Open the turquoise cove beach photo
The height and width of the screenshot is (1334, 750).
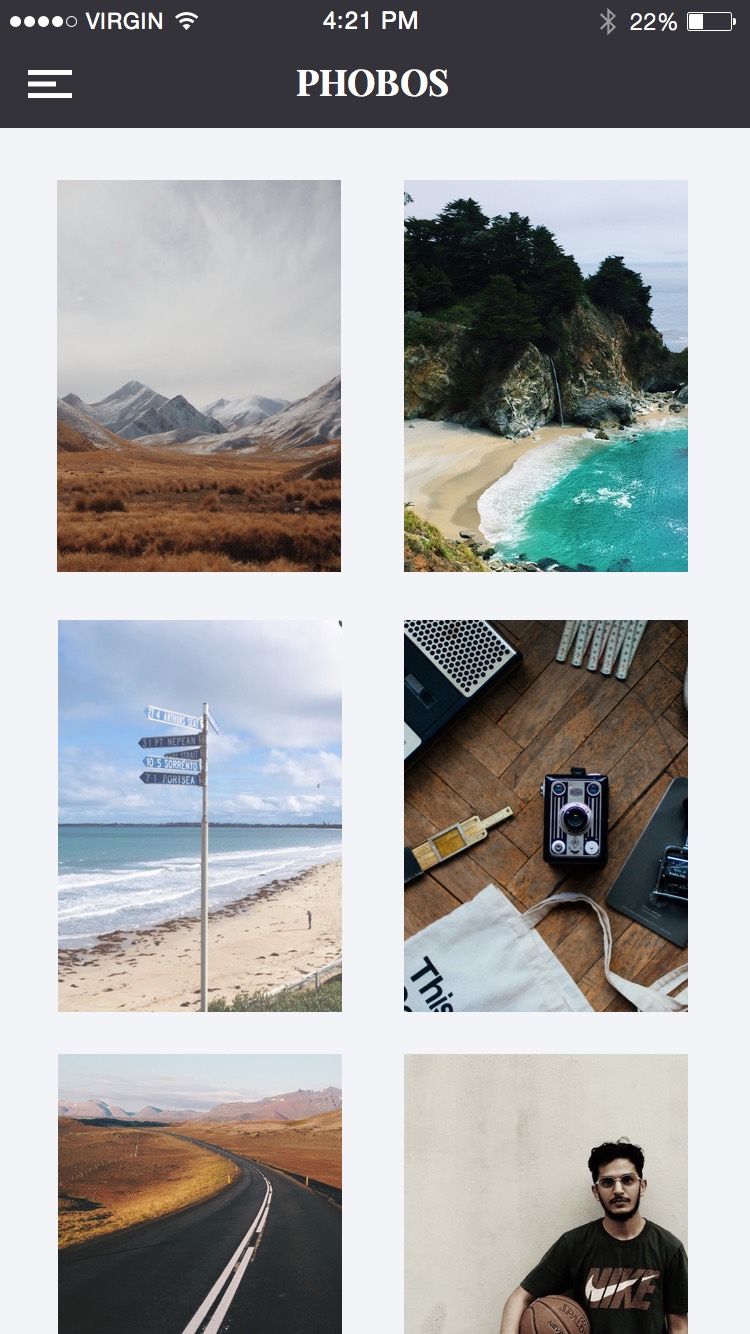click(x=546, y=376)
